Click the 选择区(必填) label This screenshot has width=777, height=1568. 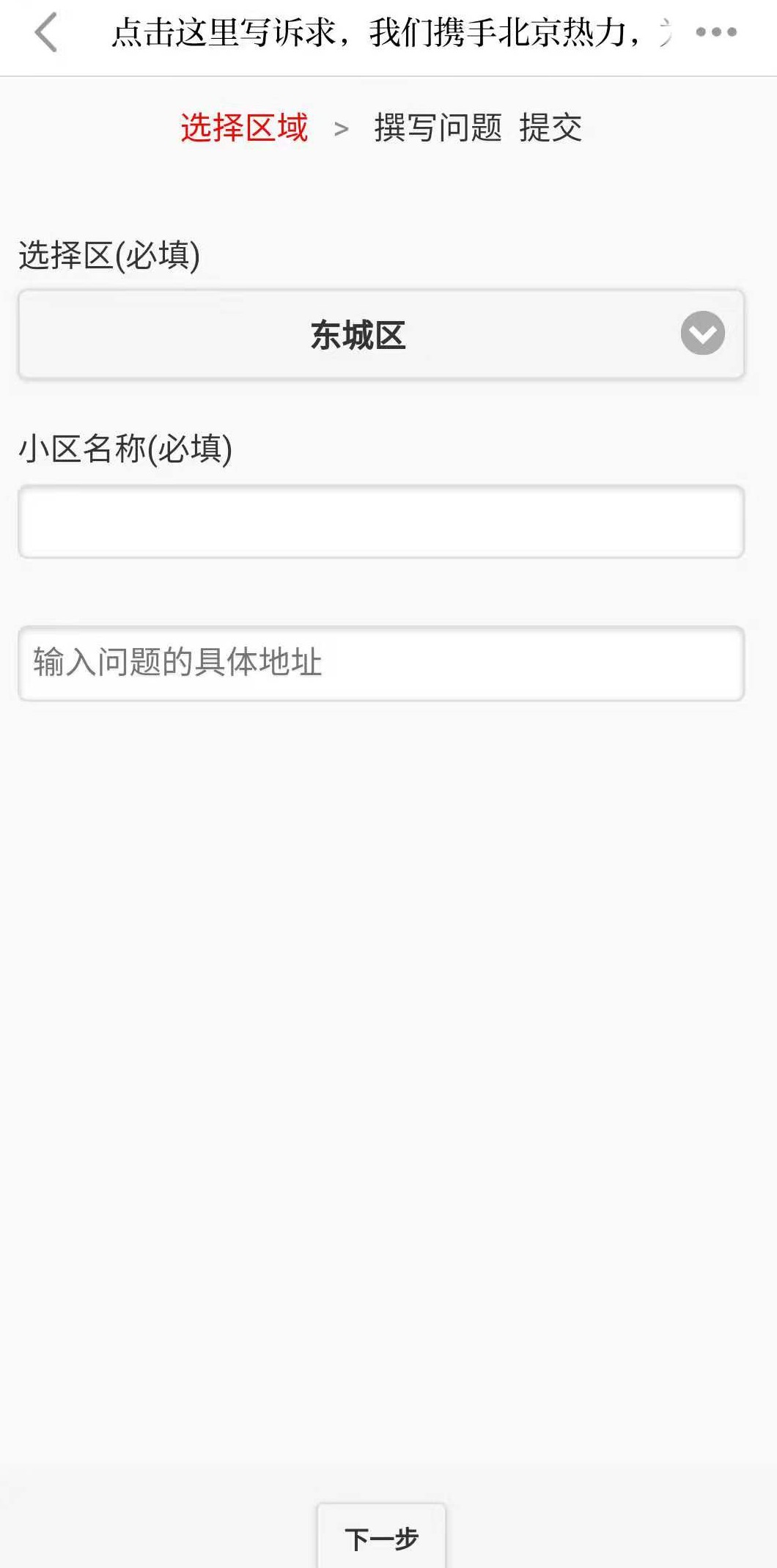click(110, 255)
